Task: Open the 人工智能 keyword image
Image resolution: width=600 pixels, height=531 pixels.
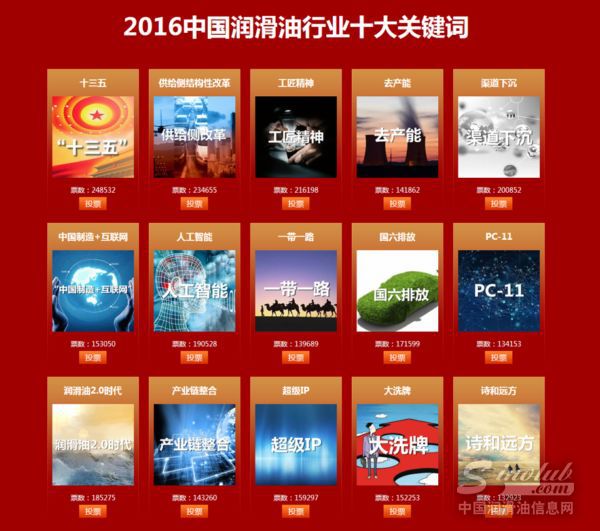Action: pyautogui.click(x=194, y=290)
